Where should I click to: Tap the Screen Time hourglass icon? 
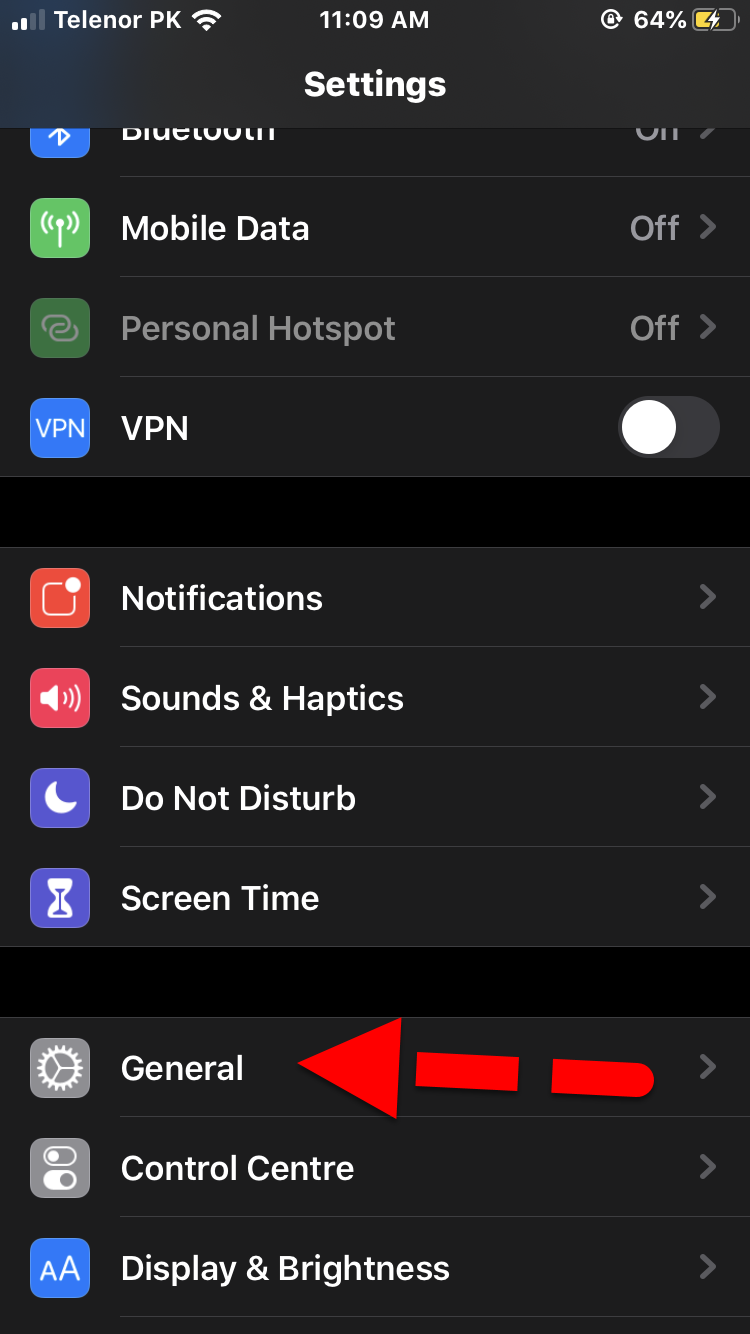tap(59, 898)
